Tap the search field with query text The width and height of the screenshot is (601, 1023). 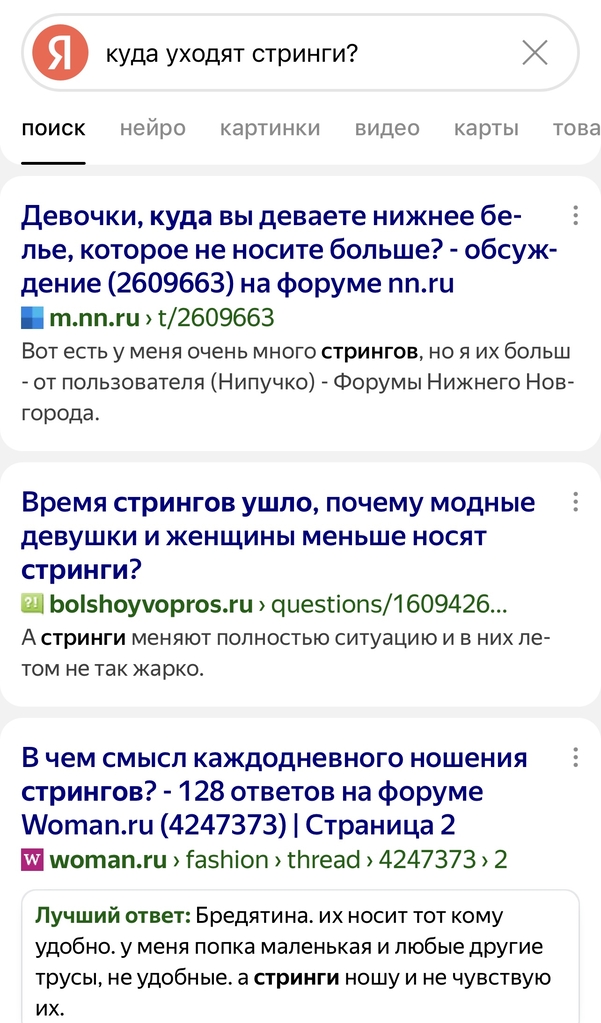300,53
